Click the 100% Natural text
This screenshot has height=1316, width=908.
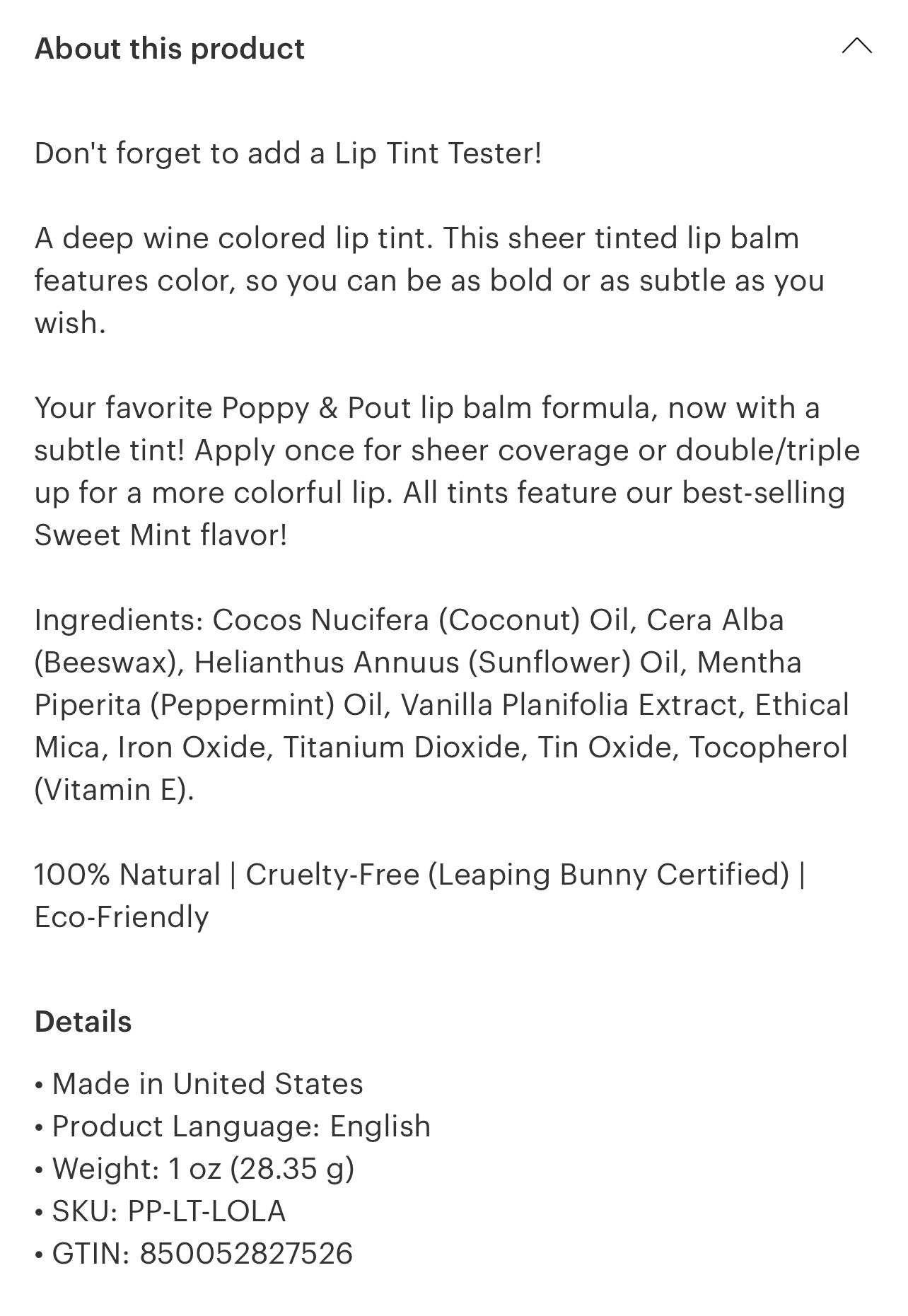(127, 873)
